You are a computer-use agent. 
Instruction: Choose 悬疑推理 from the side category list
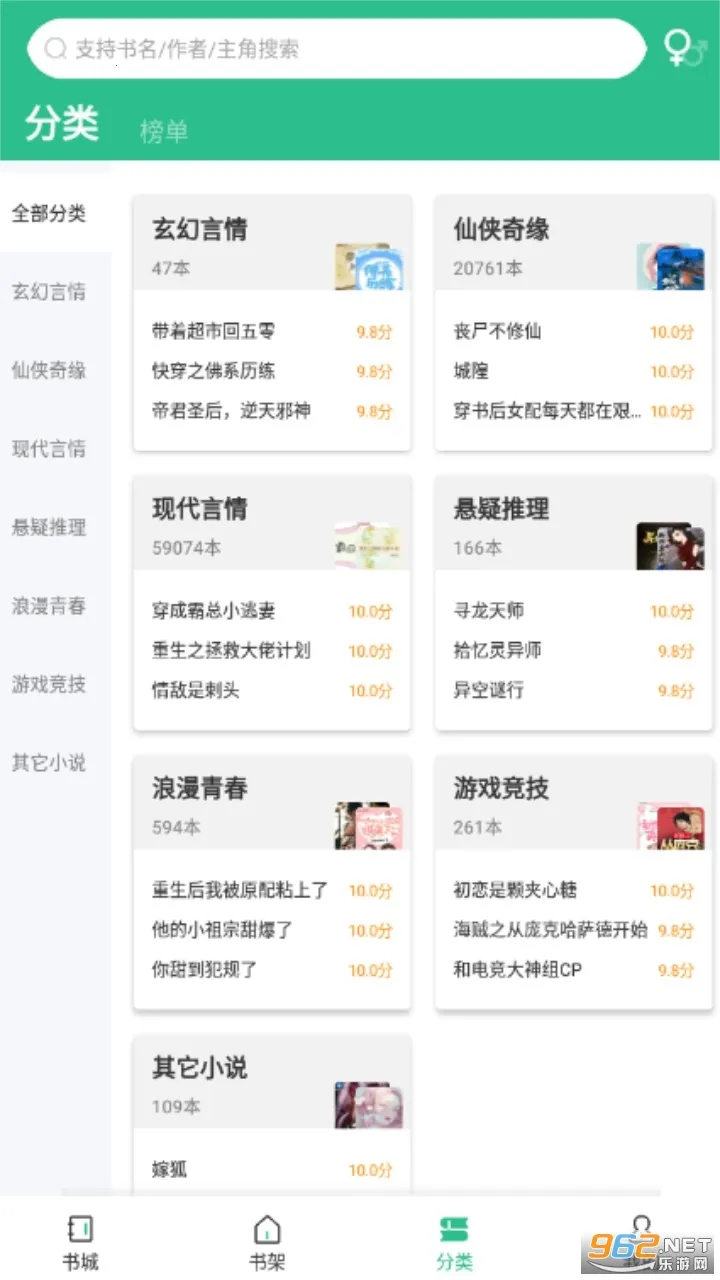tap(49, 527)
